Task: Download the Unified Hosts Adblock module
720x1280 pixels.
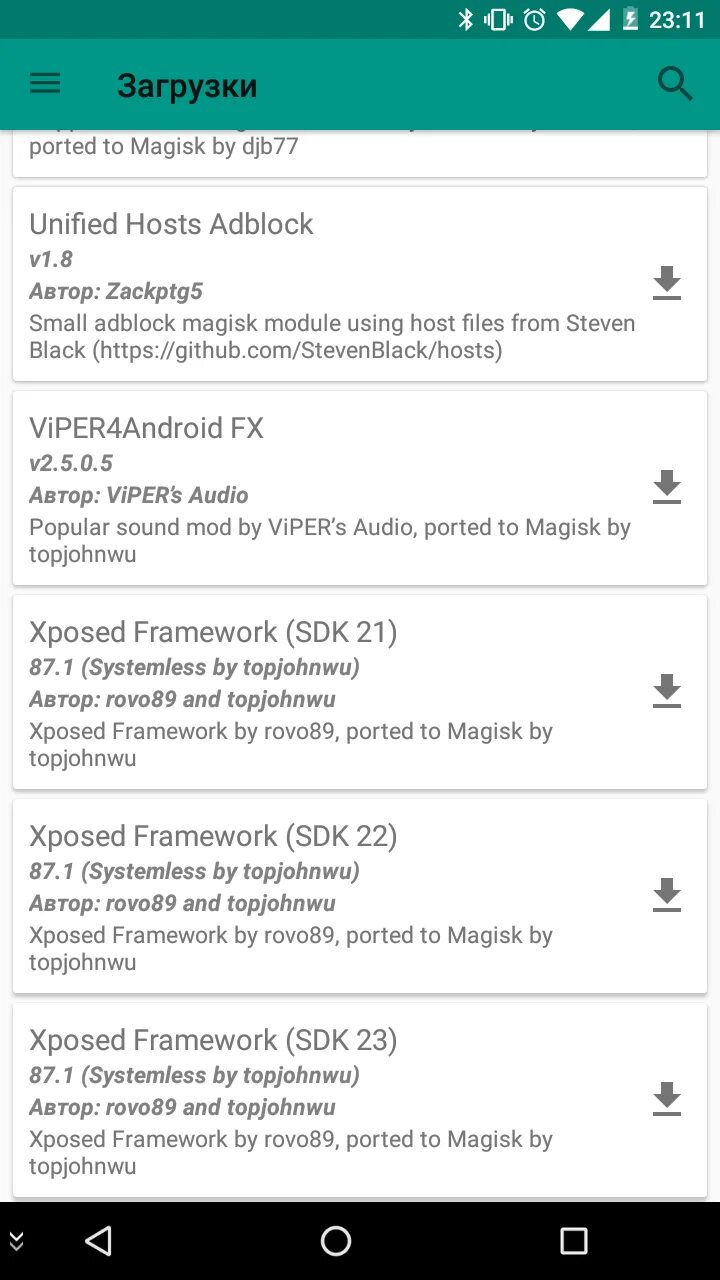Action: pyautogui.click(x=667, y=284)
